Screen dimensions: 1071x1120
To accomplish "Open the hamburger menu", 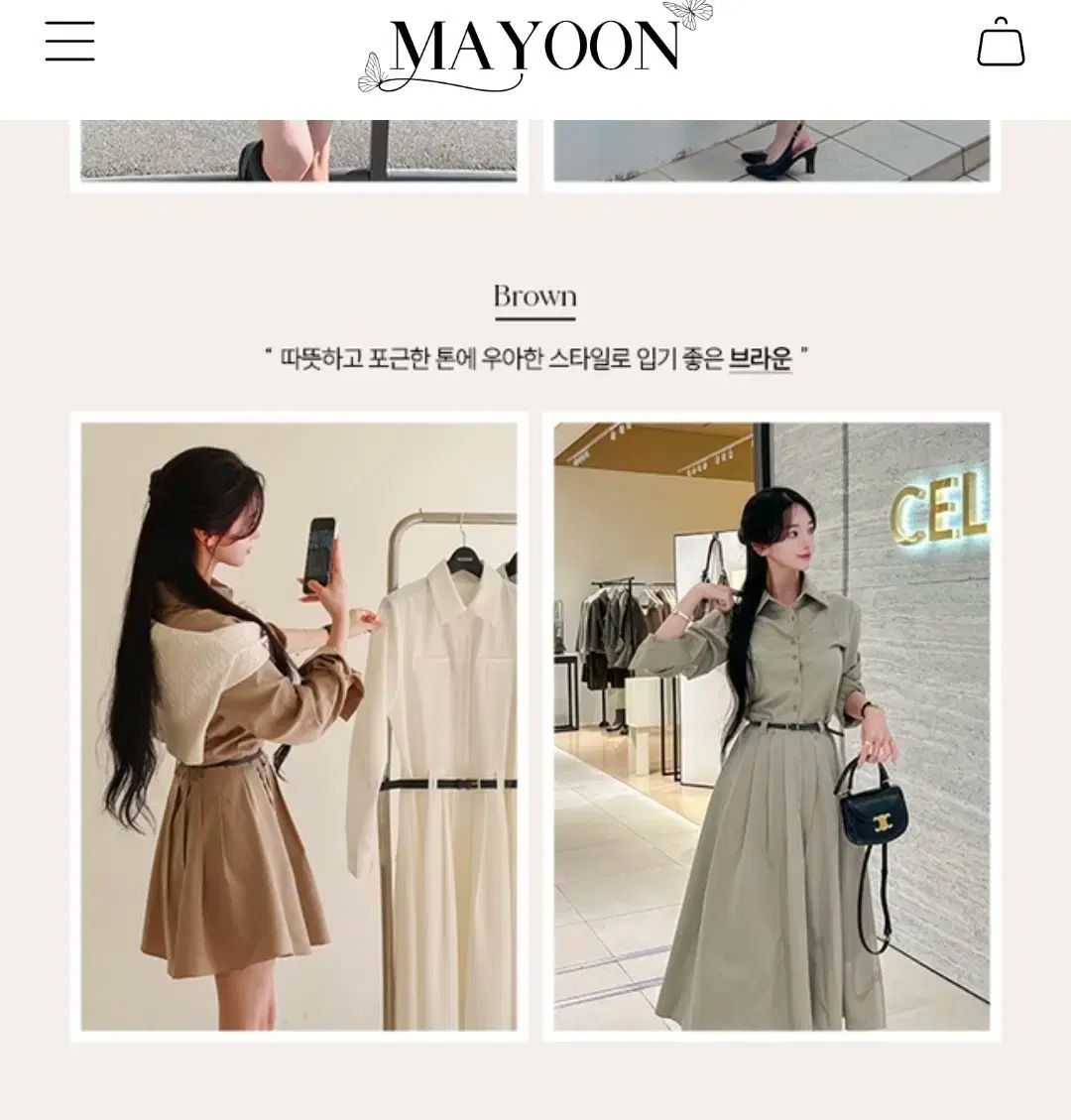I will (69, 42).
